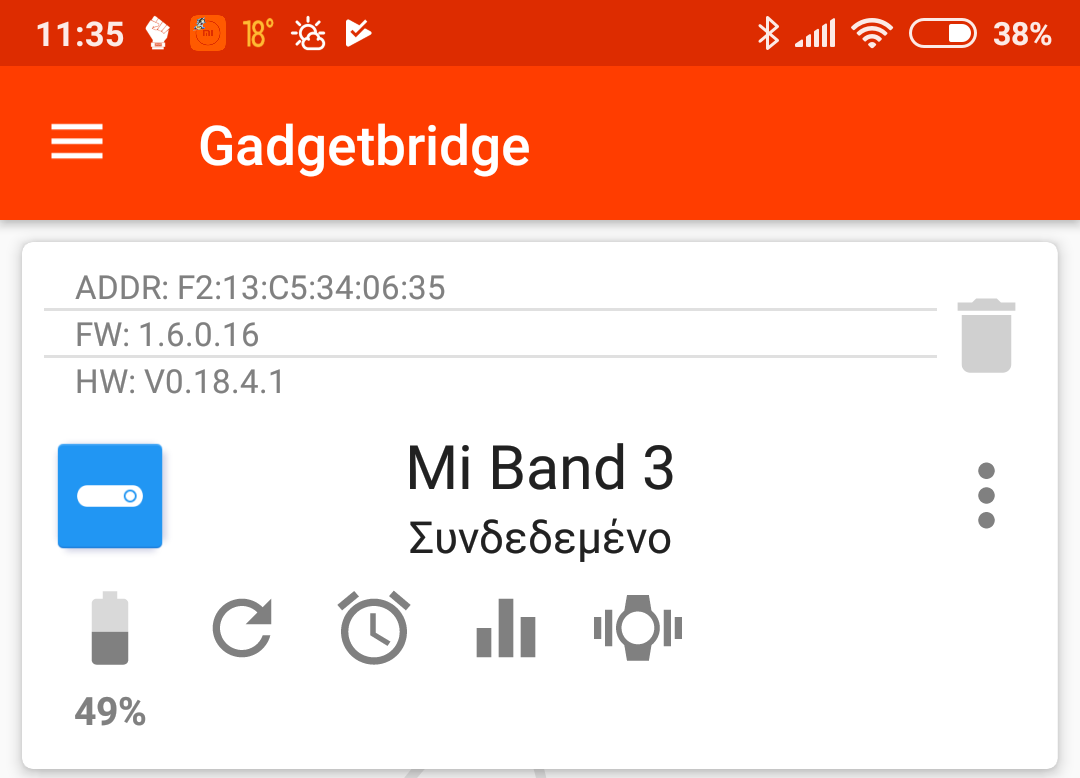Sync activity data with refresh icon
Screen dimensions: 1080x778
pyautogui.click(x=243, y=629)
